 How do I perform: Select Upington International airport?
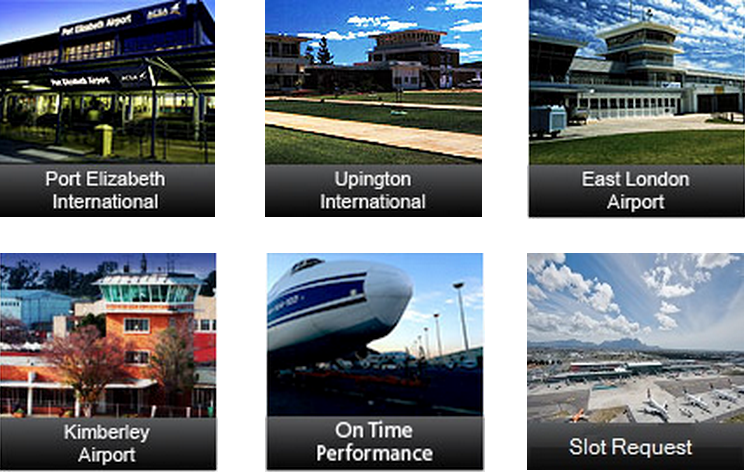tap(373, 108)
